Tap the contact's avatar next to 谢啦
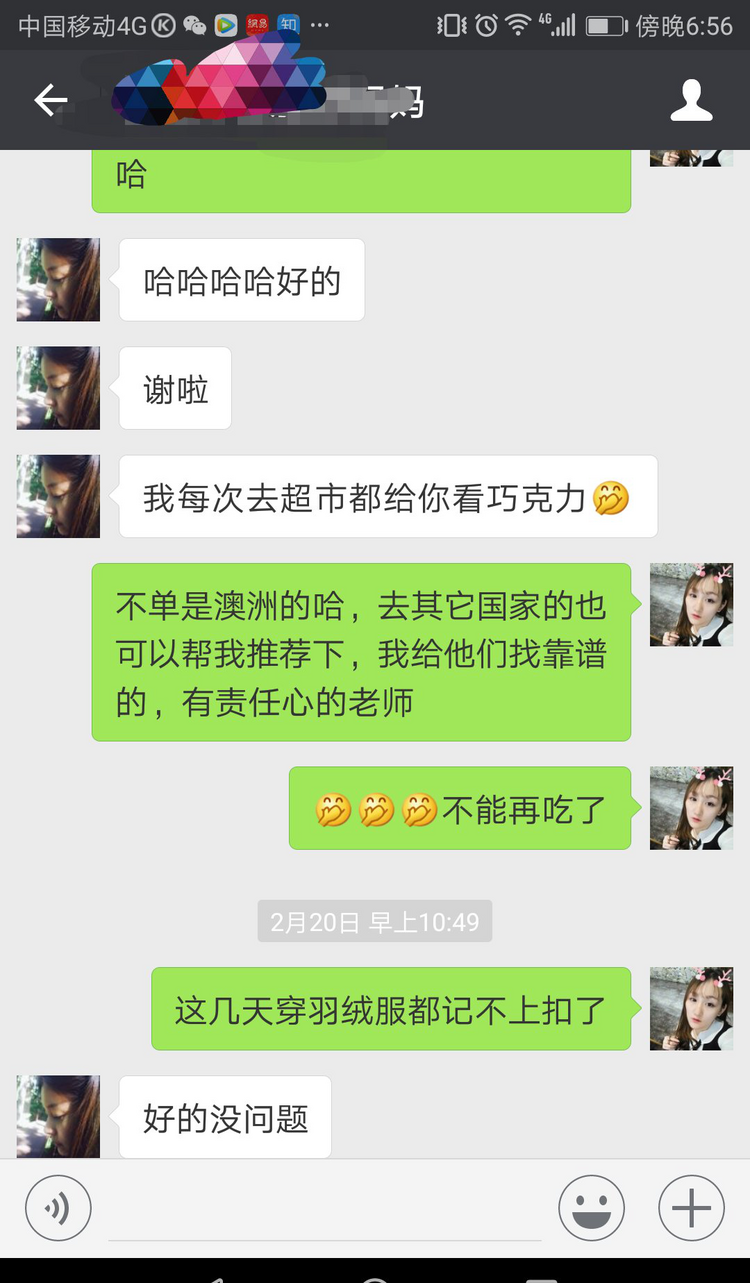Screen dimensions: 750x1283 [x=57, y=388]
